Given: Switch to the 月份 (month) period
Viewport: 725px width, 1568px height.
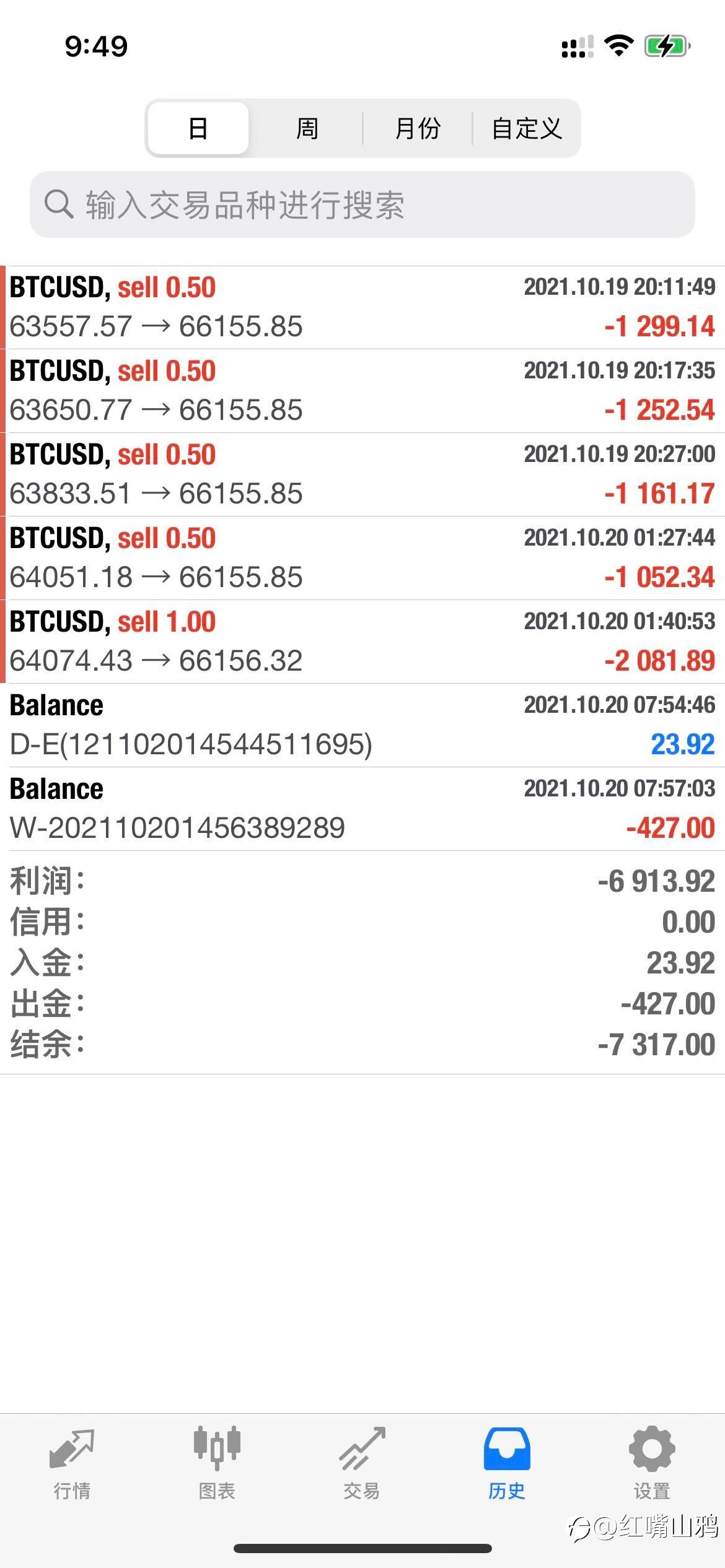Looking at the screenshot, I should click(x=417, y=128).
